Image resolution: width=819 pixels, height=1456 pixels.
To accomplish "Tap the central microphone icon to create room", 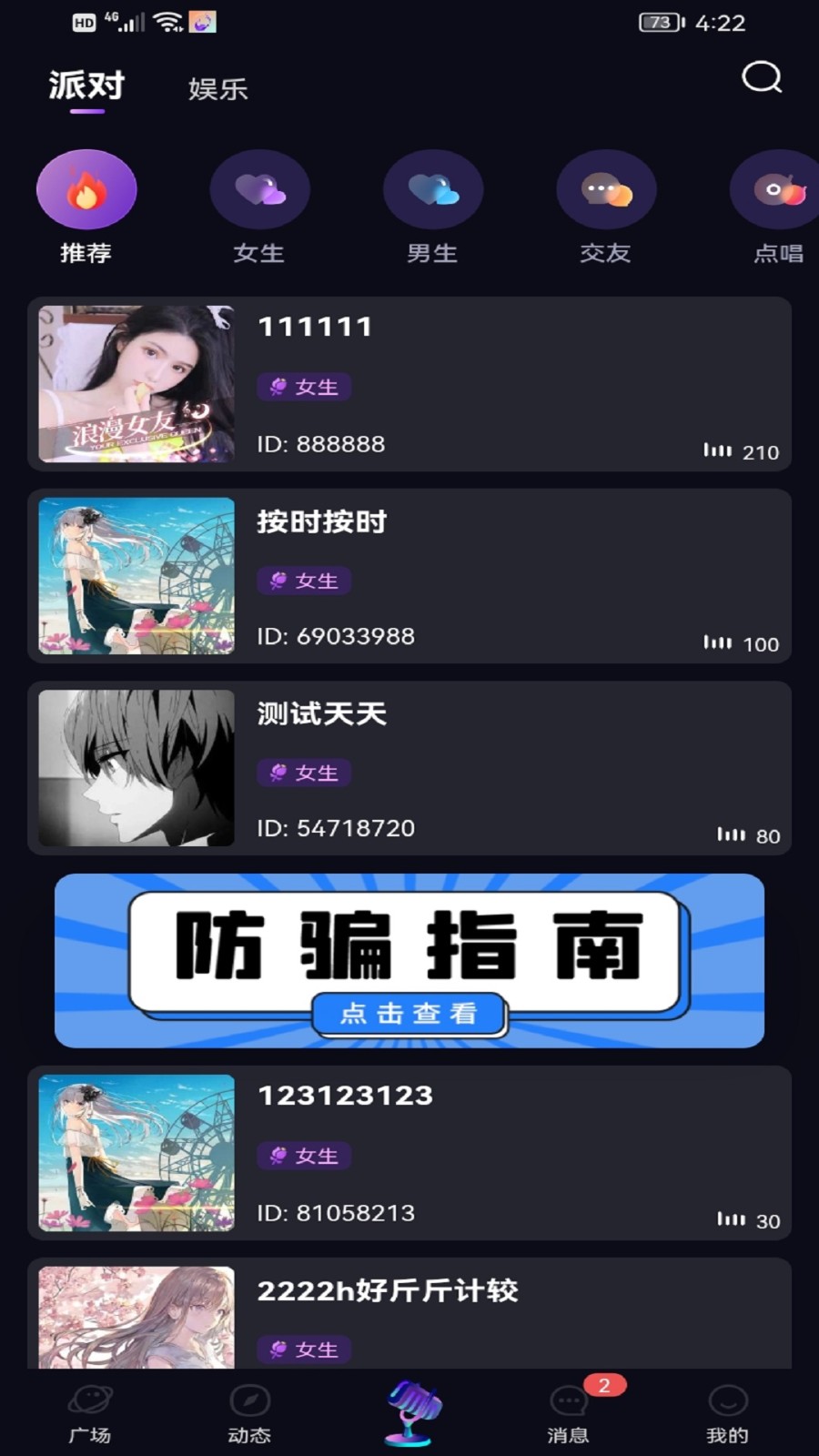I will click(409, 1406).
